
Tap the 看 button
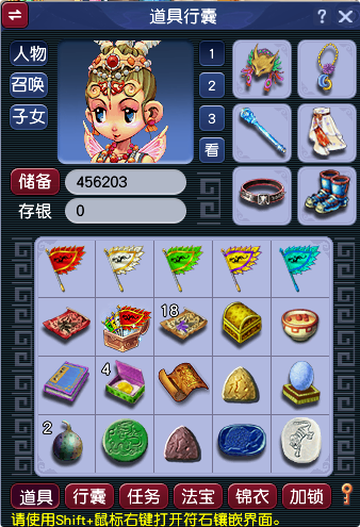click(x=212, y=150)
